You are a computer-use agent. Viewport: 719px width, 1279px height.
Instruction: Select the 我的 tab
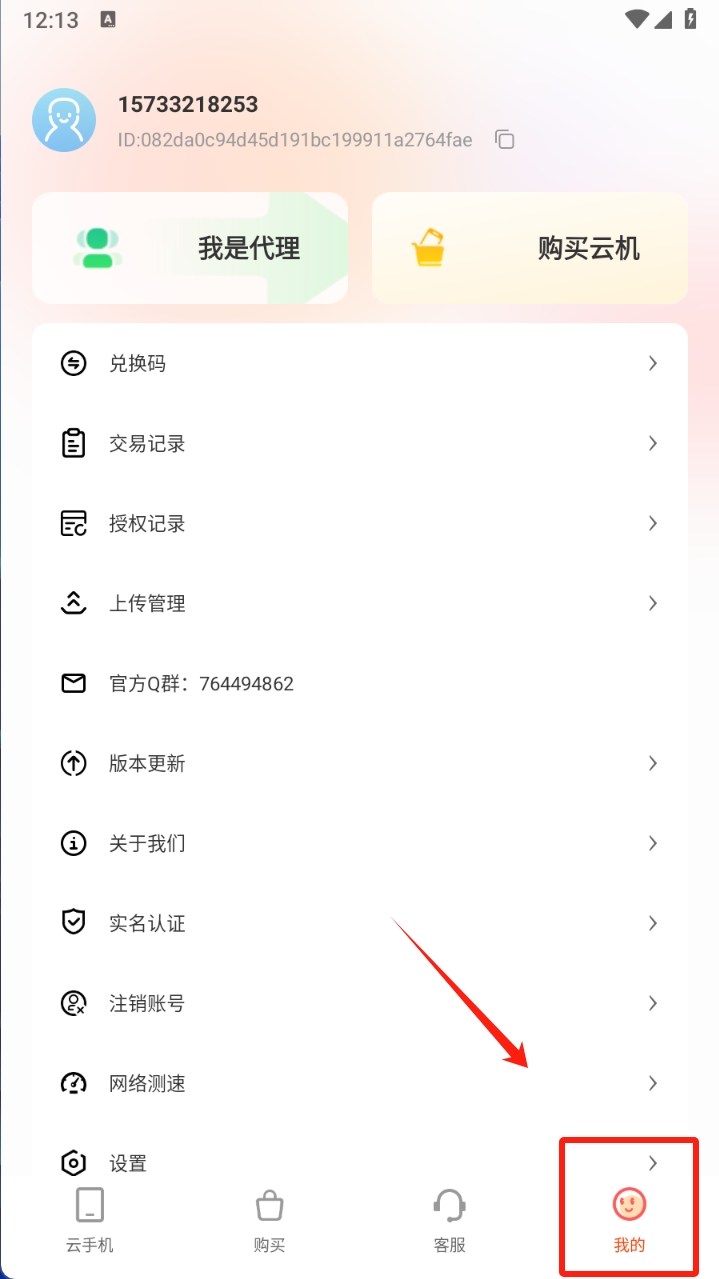coord(629,1220)
